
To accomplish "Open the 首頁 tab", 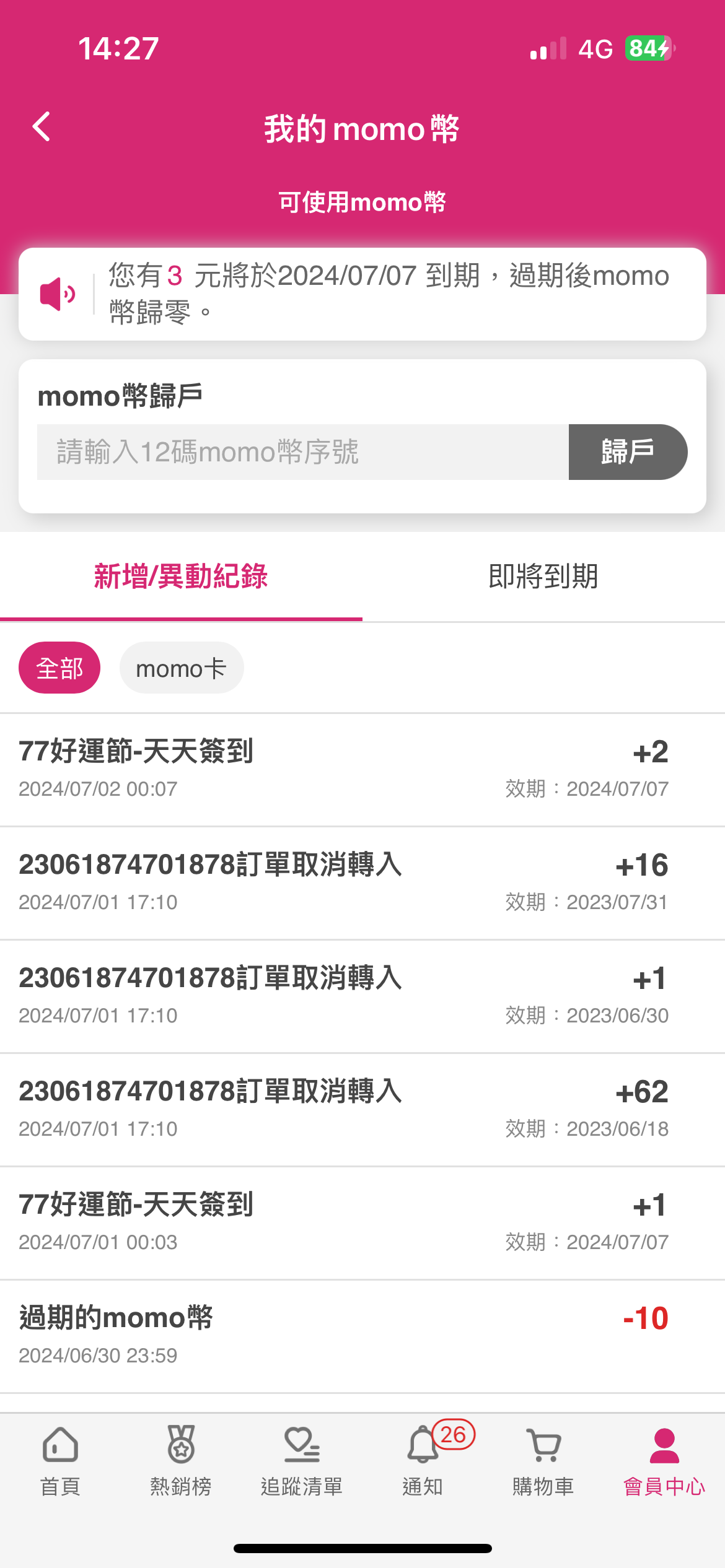I will coord(60,1461).
